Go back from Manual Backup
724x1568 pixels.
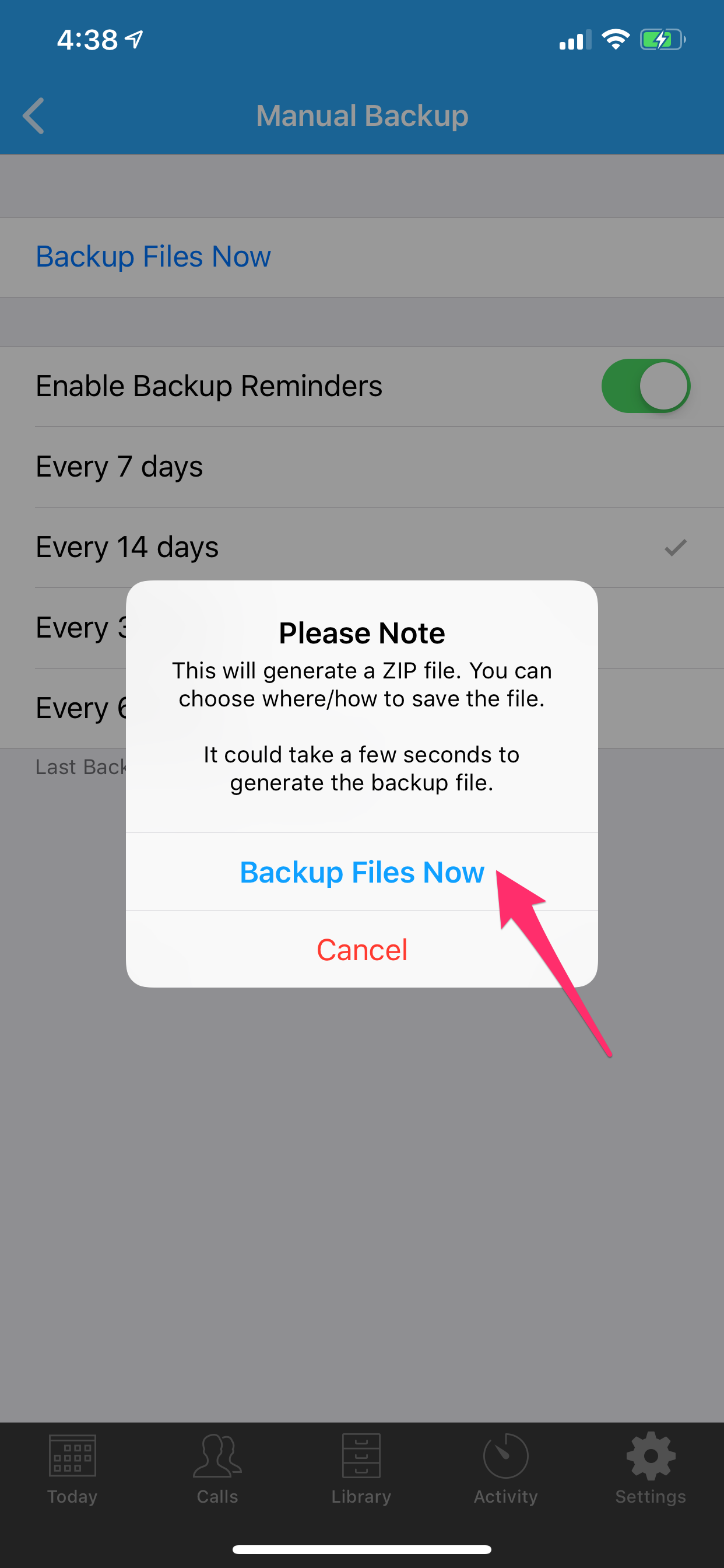pyautogui.click(x=33, y=116)
